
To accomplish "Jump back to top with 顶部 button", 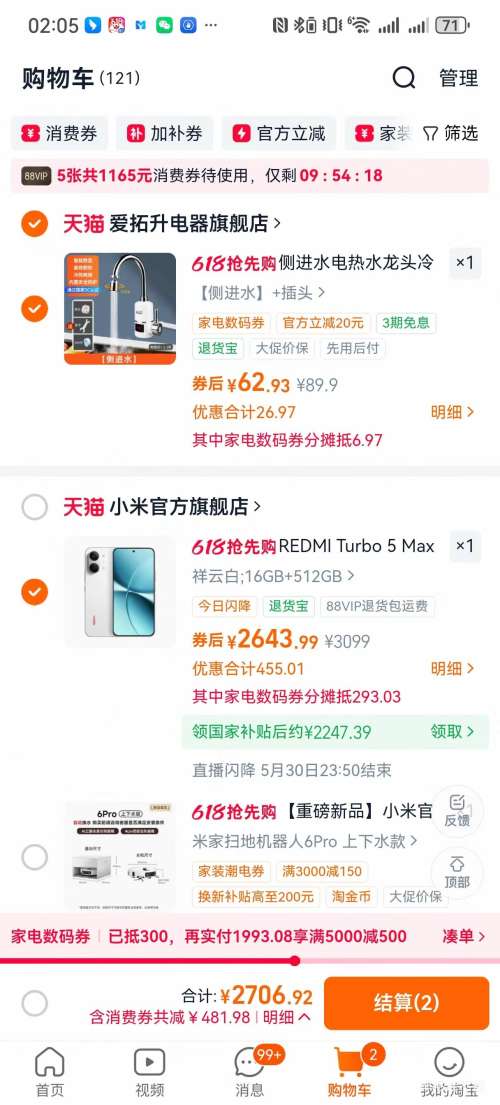I will point(457,872).
